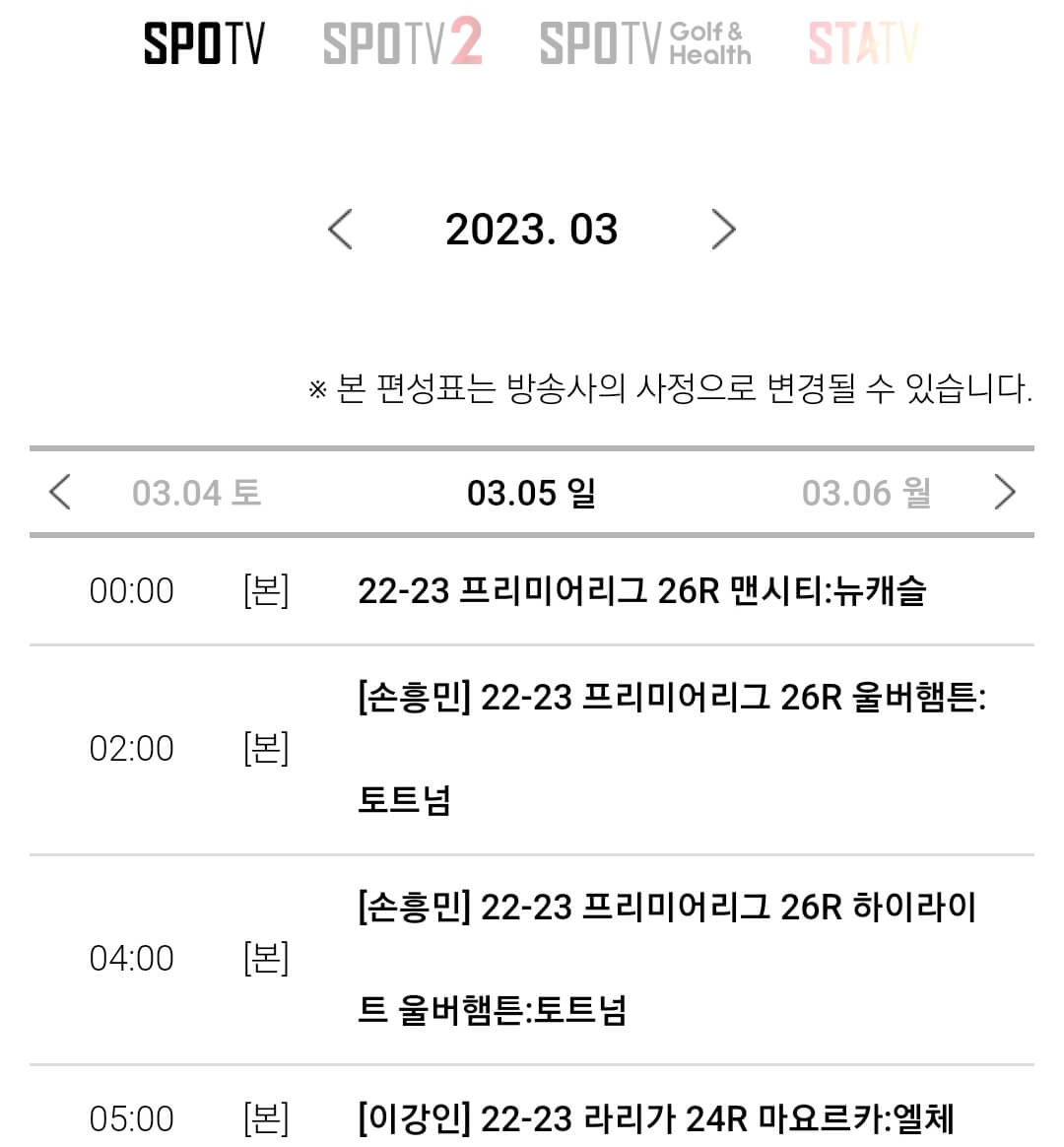This screenshot has width=1064, height=1147.
Task: Advance to the next day with the right chevron
Action: pyautogui.click(x=1005, y=491)
